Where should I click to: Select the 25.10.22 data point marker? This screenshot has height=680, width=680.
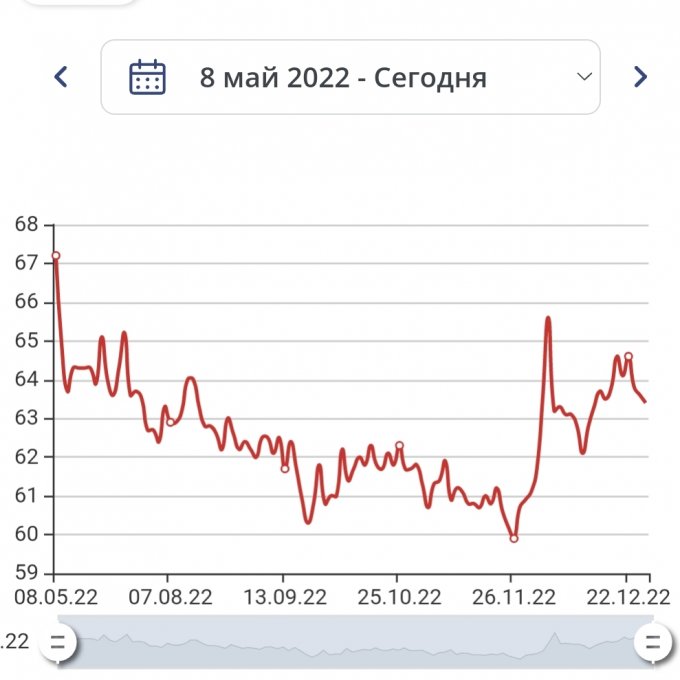pos(399,445)
